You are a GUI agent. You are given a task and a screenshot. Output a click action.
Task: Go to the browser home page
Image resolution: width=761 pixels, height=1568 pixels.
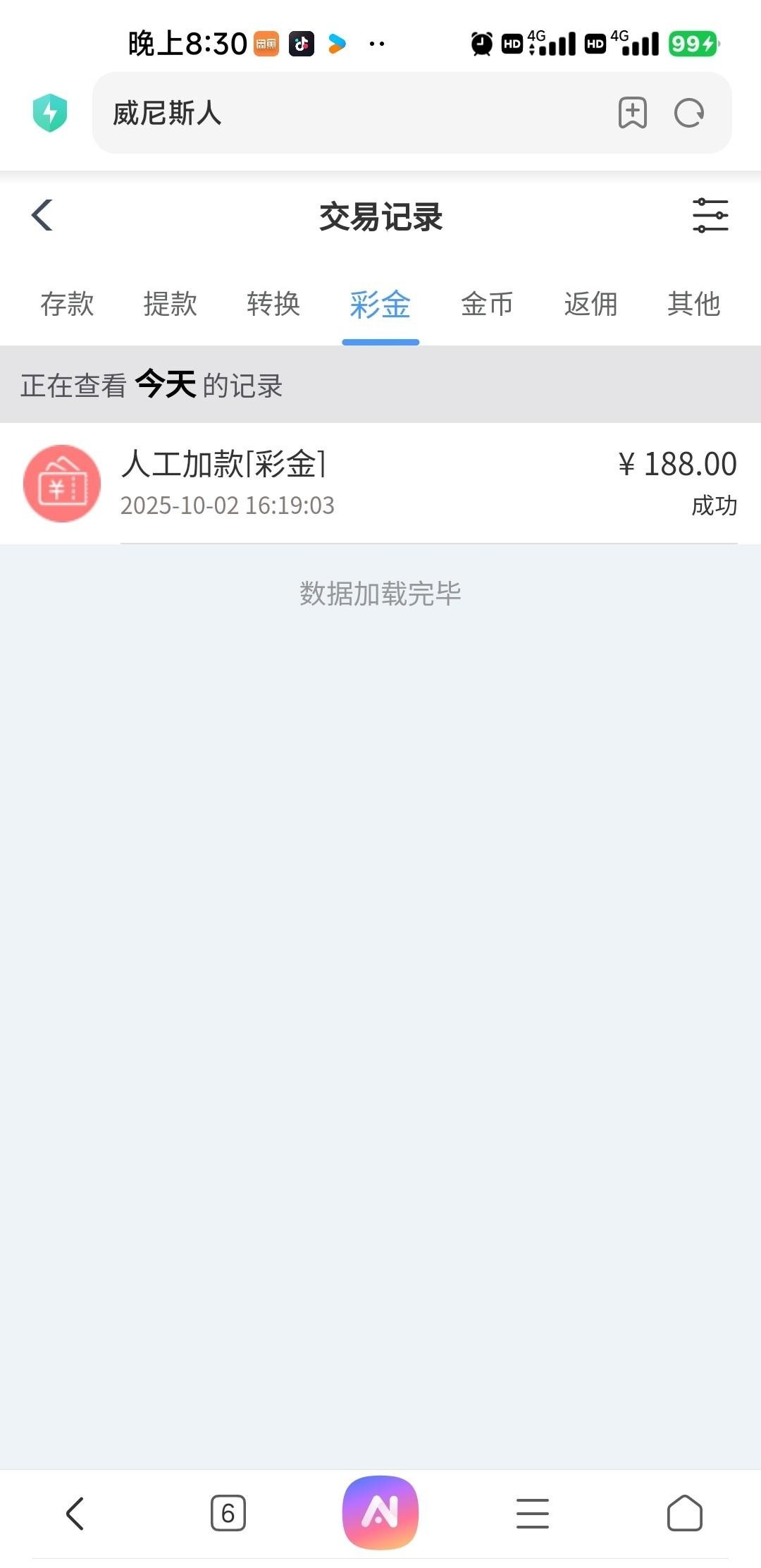coord(684,1513)
